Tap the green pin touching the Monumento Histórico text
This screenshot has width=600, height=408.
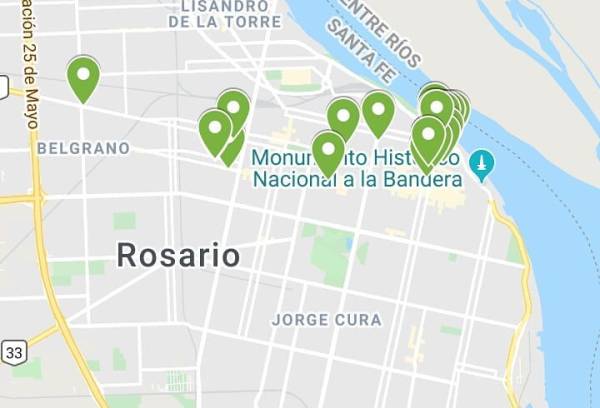tap(328, 150)
